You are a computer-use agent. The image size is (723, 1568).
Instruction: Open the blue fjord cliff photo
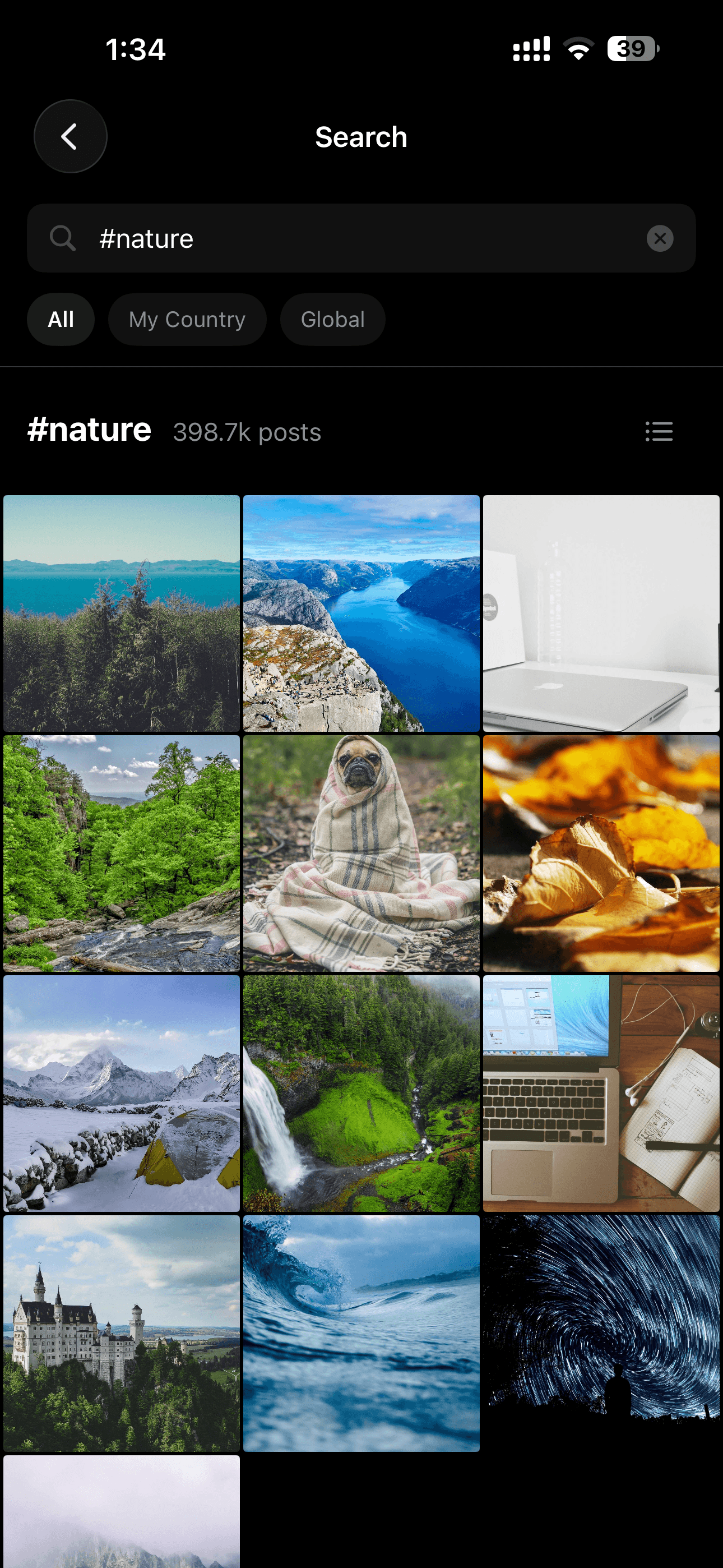tap(361, 613)
